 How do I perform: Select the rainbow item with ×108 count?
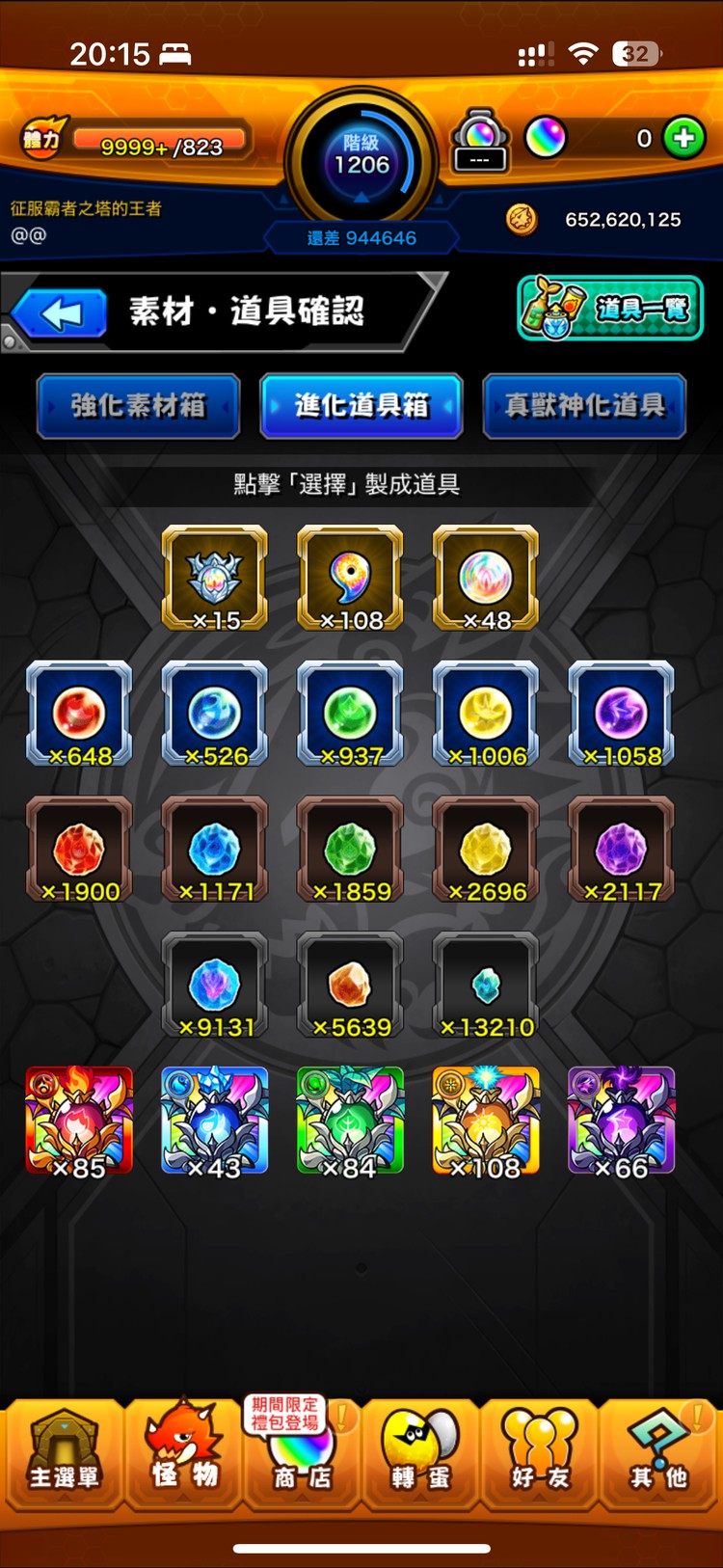tap(350, 578)
